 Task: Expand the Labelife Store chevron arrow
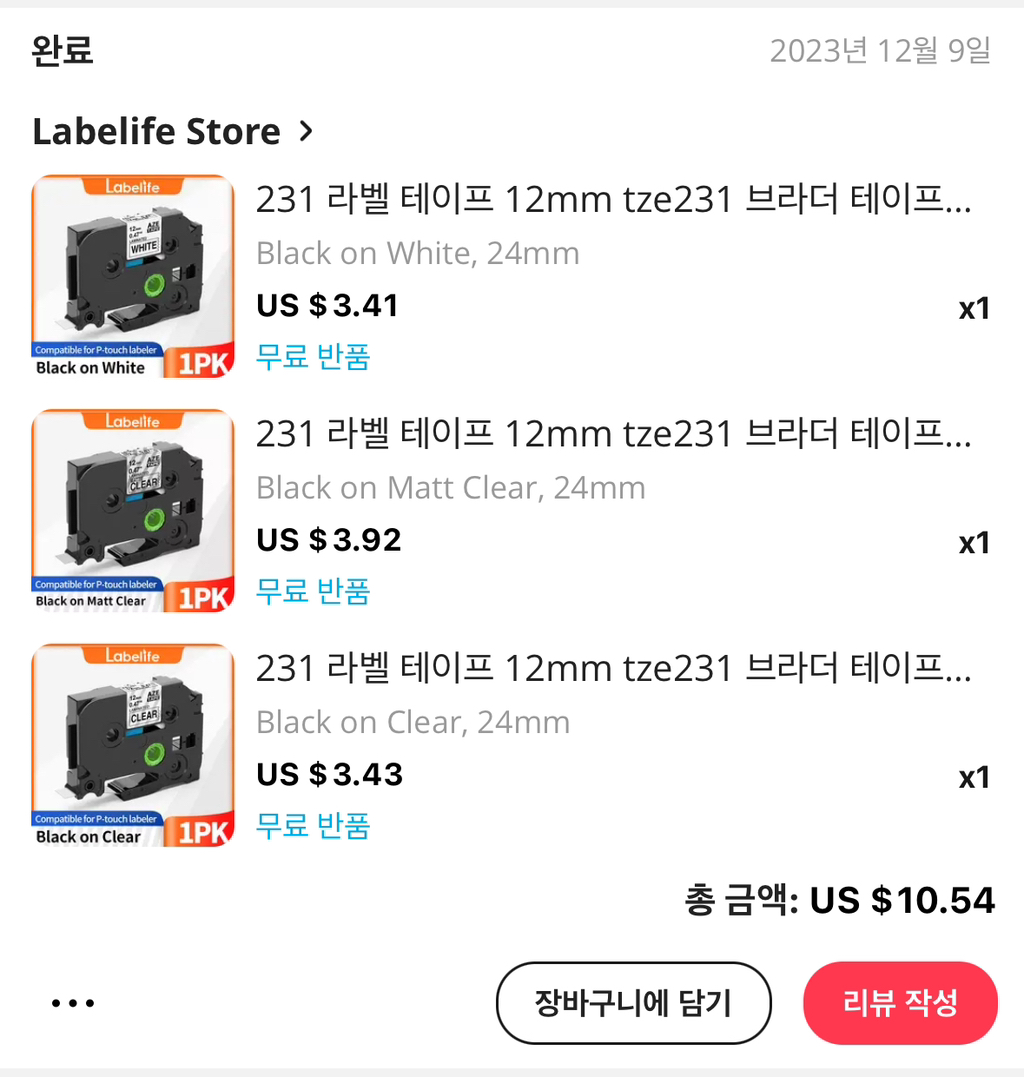pos(307,130)
